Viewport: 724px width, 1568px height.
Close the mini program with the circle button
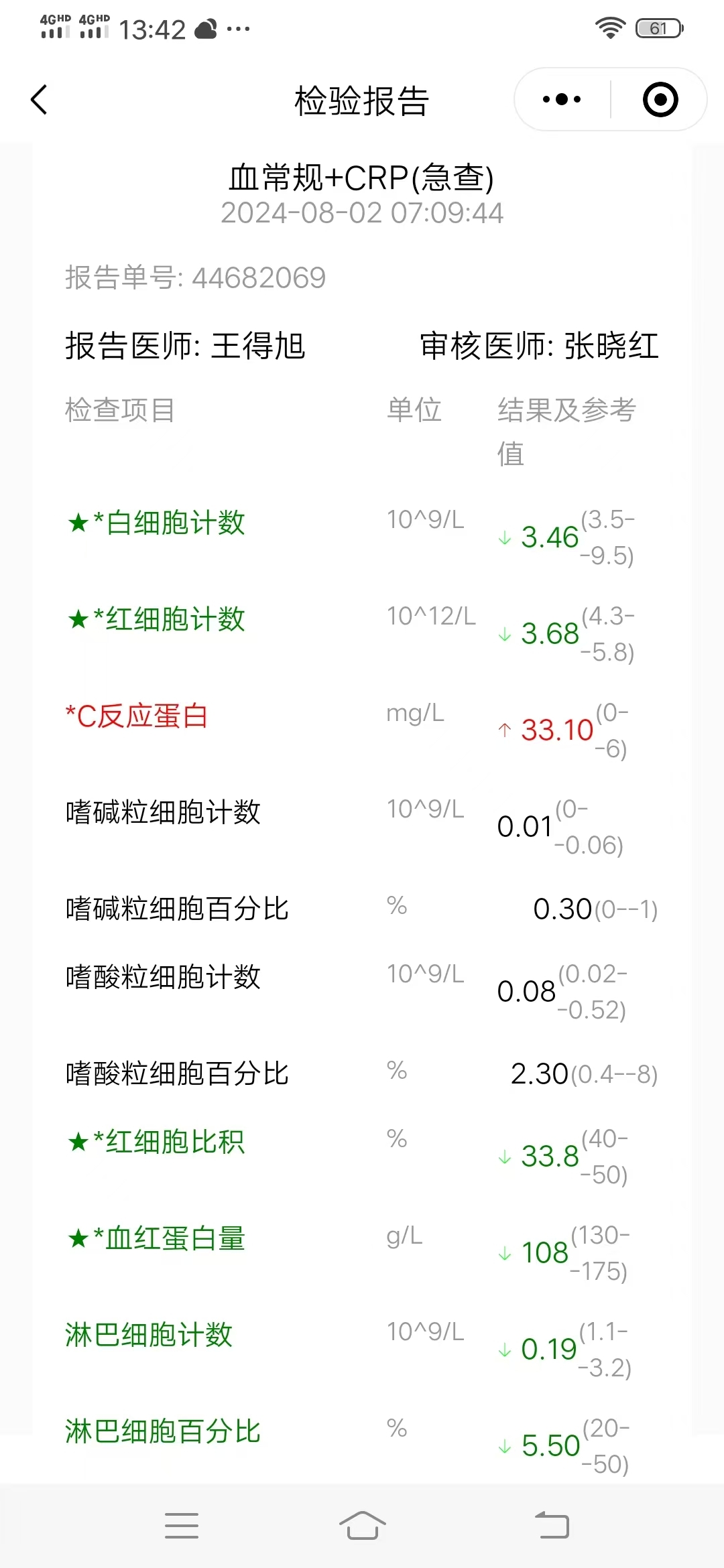[660, 100]
